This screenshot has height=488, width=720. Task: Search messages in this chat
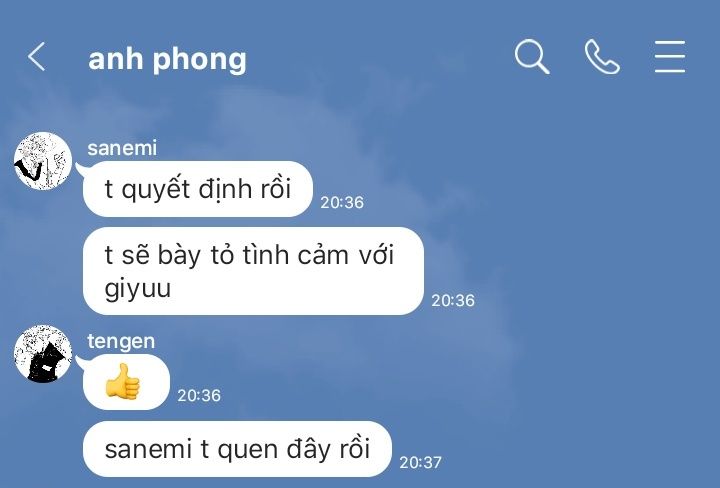(x=532, y=57)
